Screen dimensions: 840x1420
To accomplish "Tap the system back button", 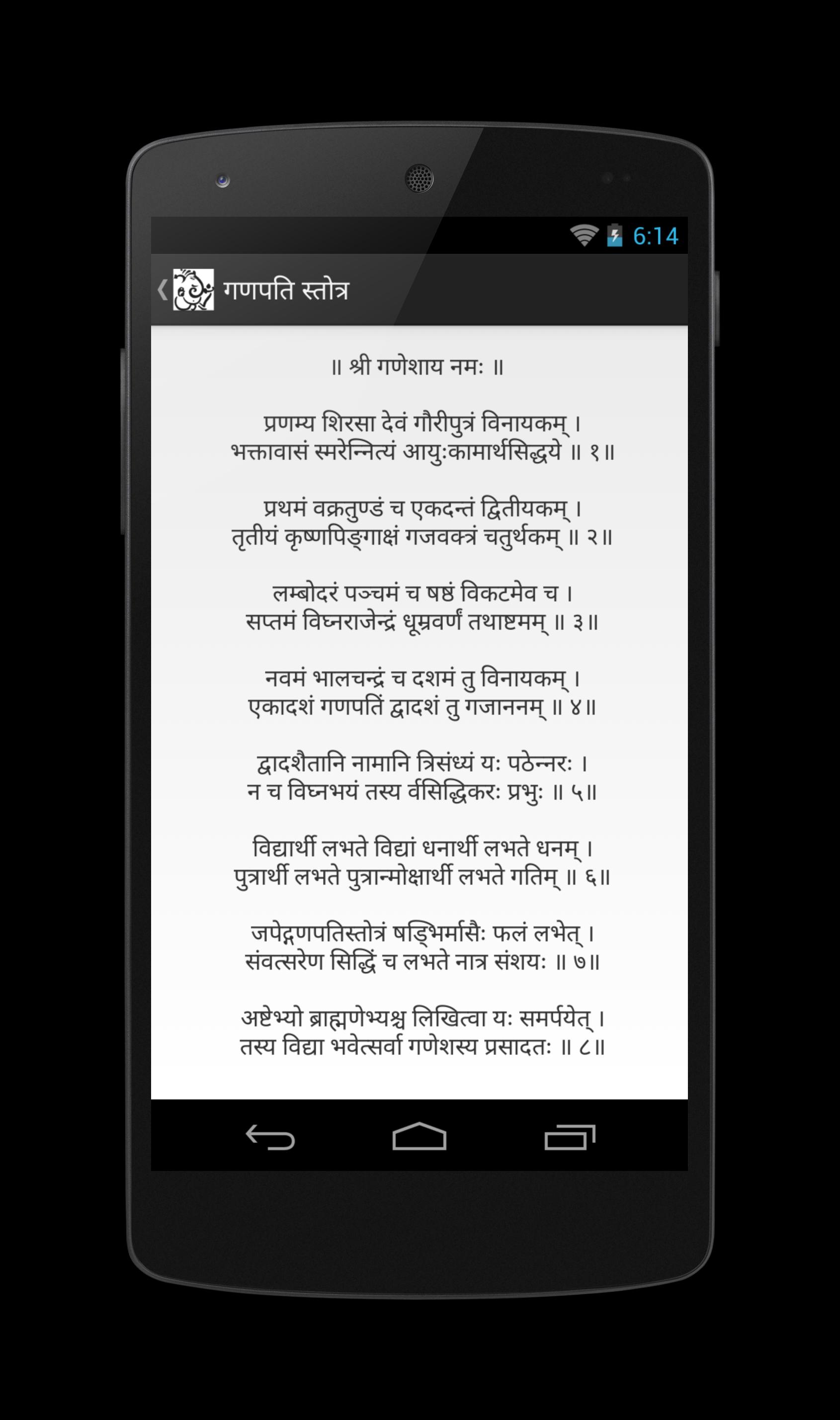I will pyautogui.click(x=270, y=1137).
